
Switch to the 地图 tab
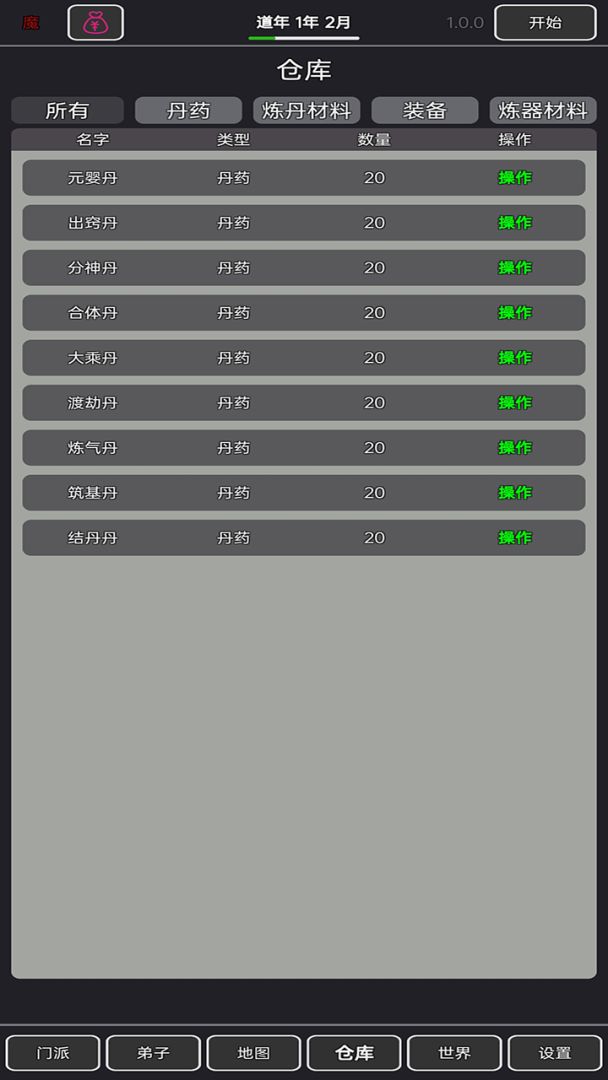coord(254,1053)
